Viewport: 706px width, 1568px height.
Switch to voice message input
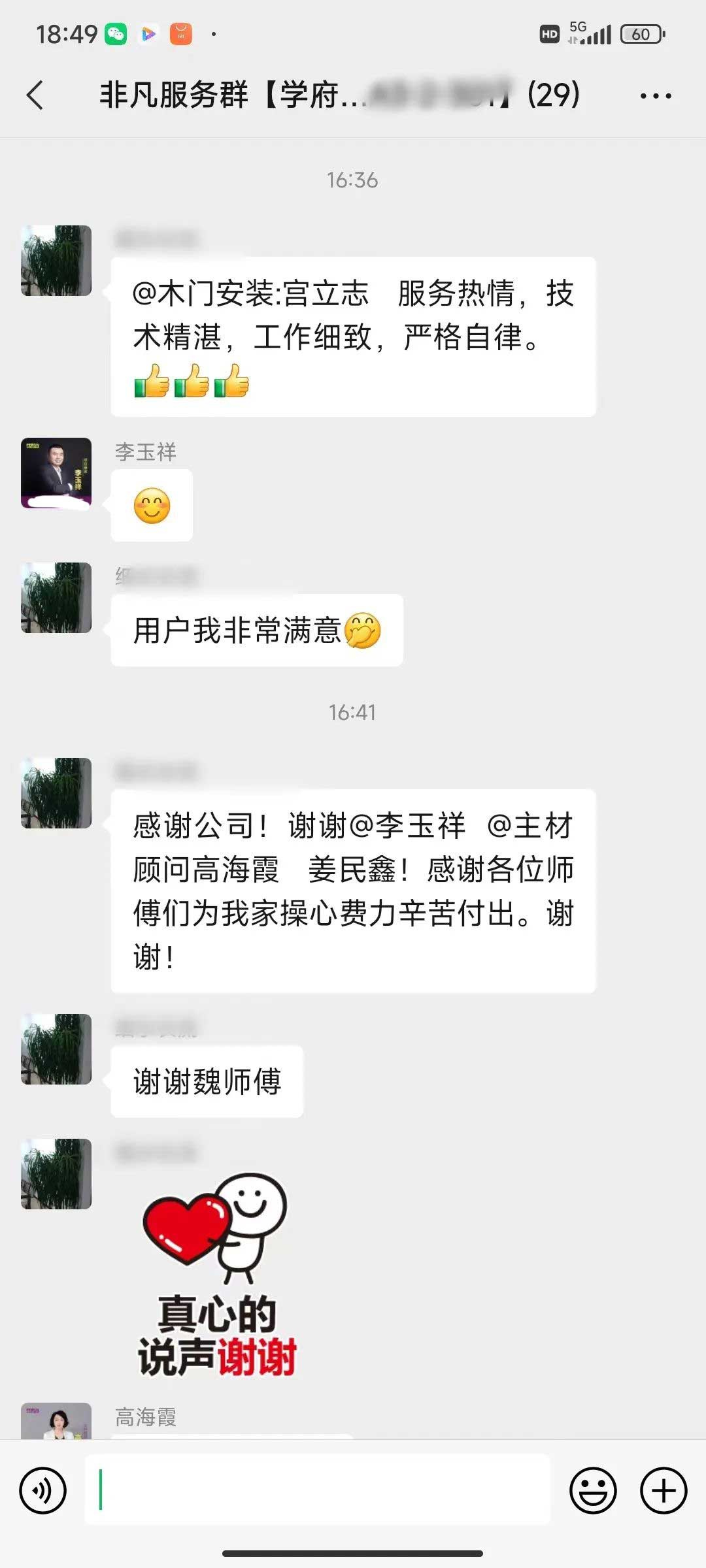pos(43,1491)
